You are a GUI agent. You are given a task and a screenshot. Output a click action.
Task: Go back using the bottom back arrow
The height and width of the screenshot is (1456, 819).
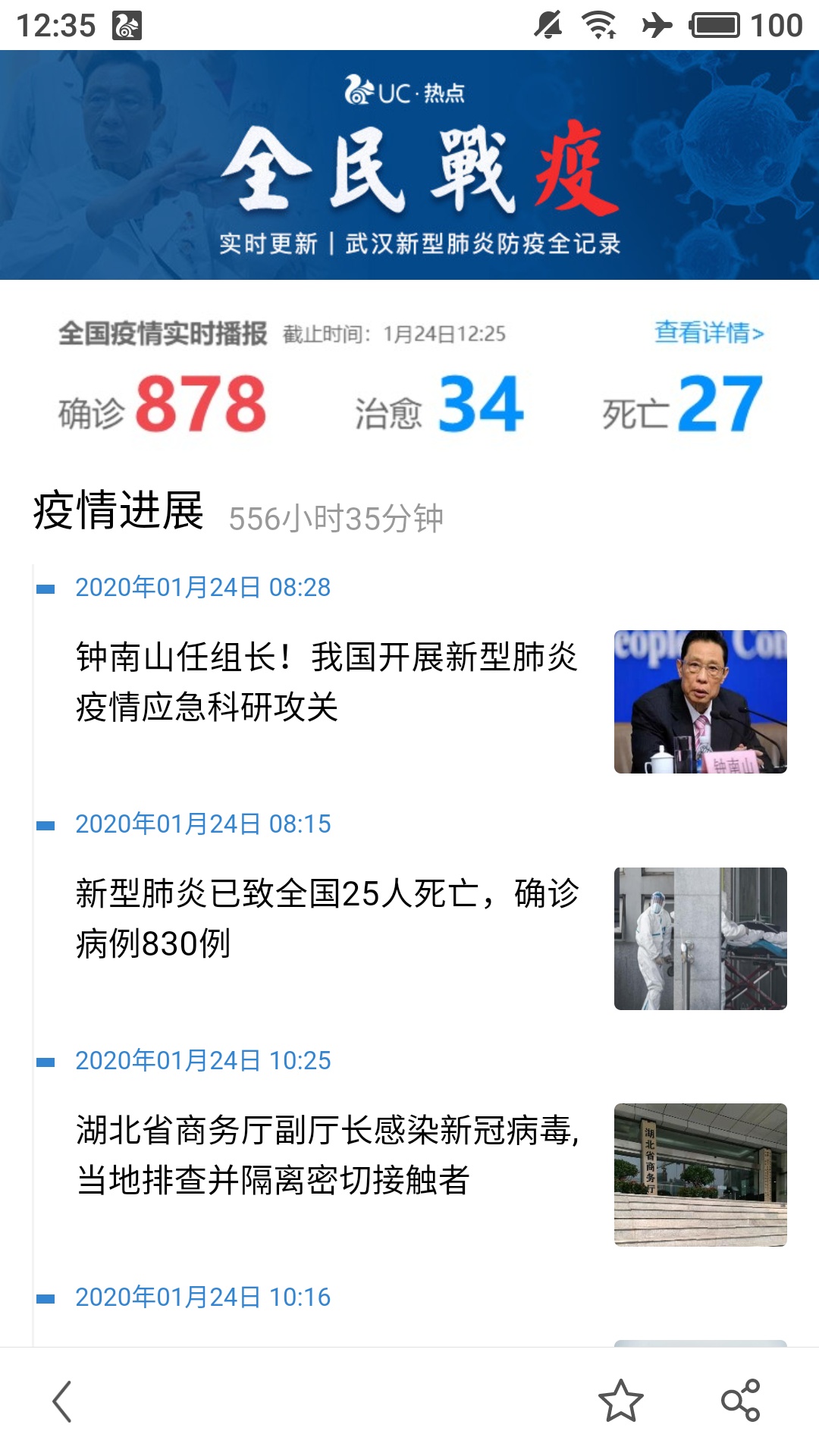pos(63,1401)
